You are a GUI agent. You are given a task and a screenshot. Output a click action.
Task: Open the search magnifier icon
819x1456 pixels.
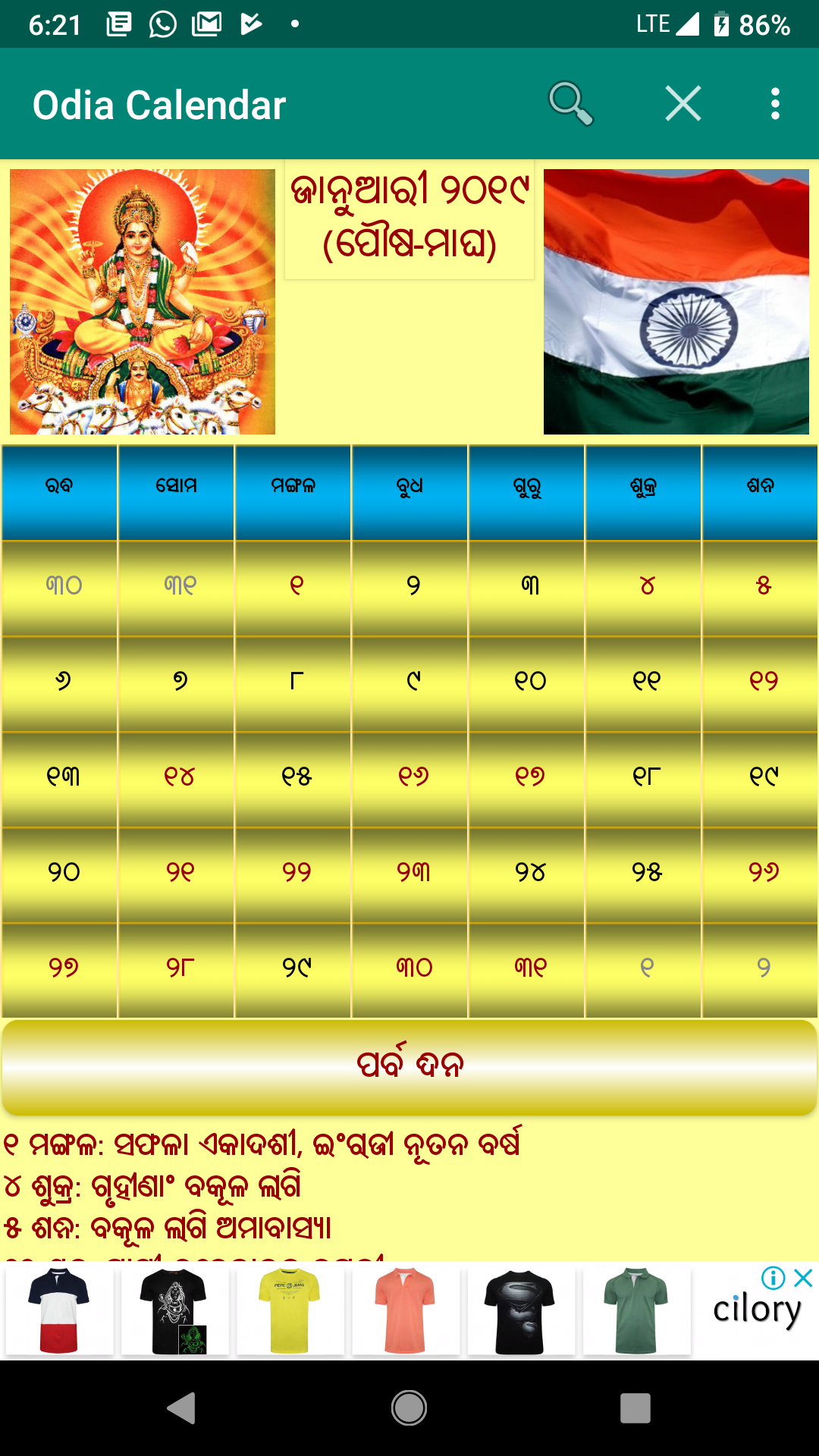570,103
